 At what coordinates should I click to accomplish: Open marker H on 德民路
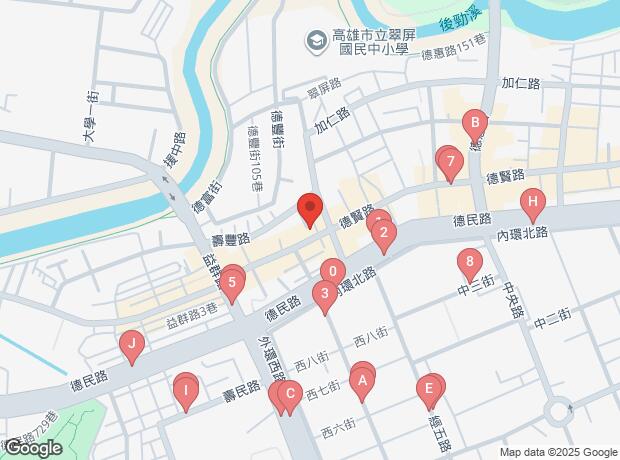click(533, 204)
